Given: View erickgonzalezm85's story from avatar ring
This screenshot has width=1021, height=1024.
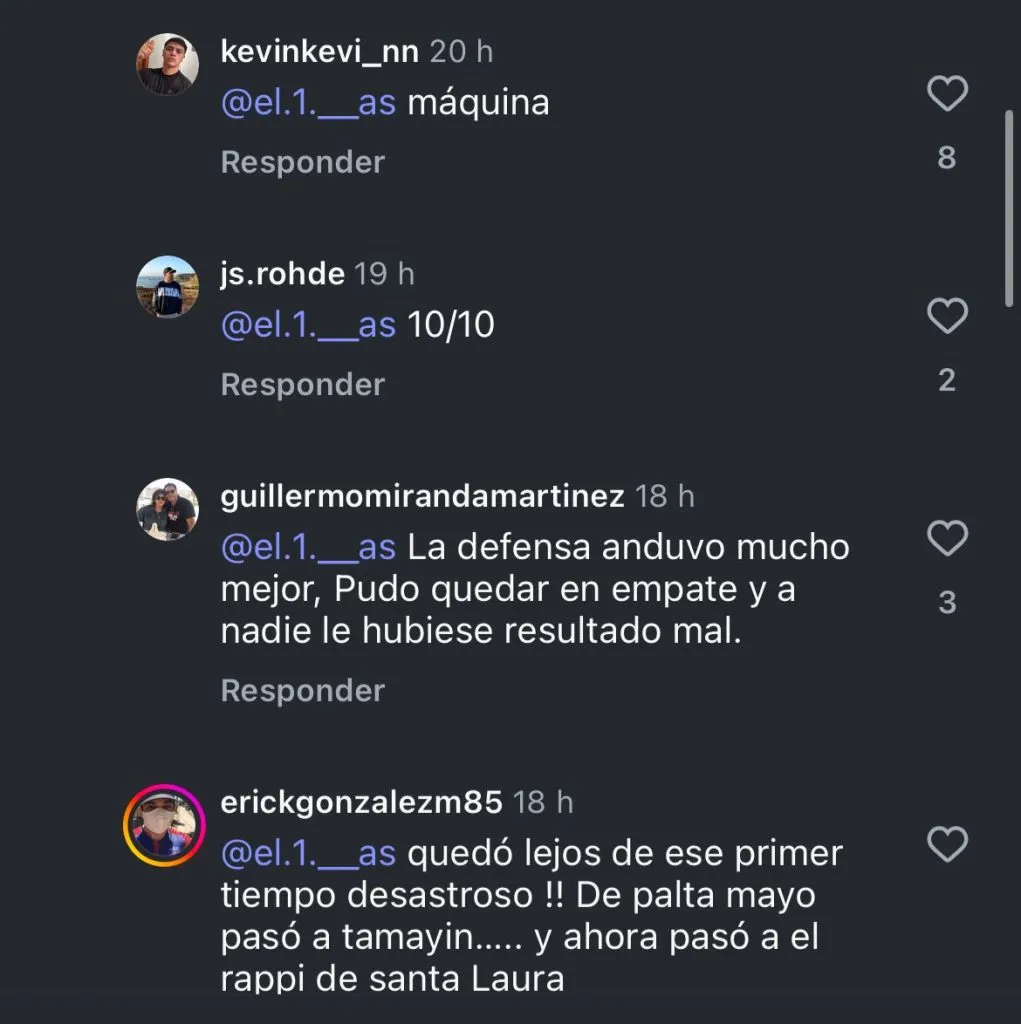Looking at the screenshot, I should point(163,824).
